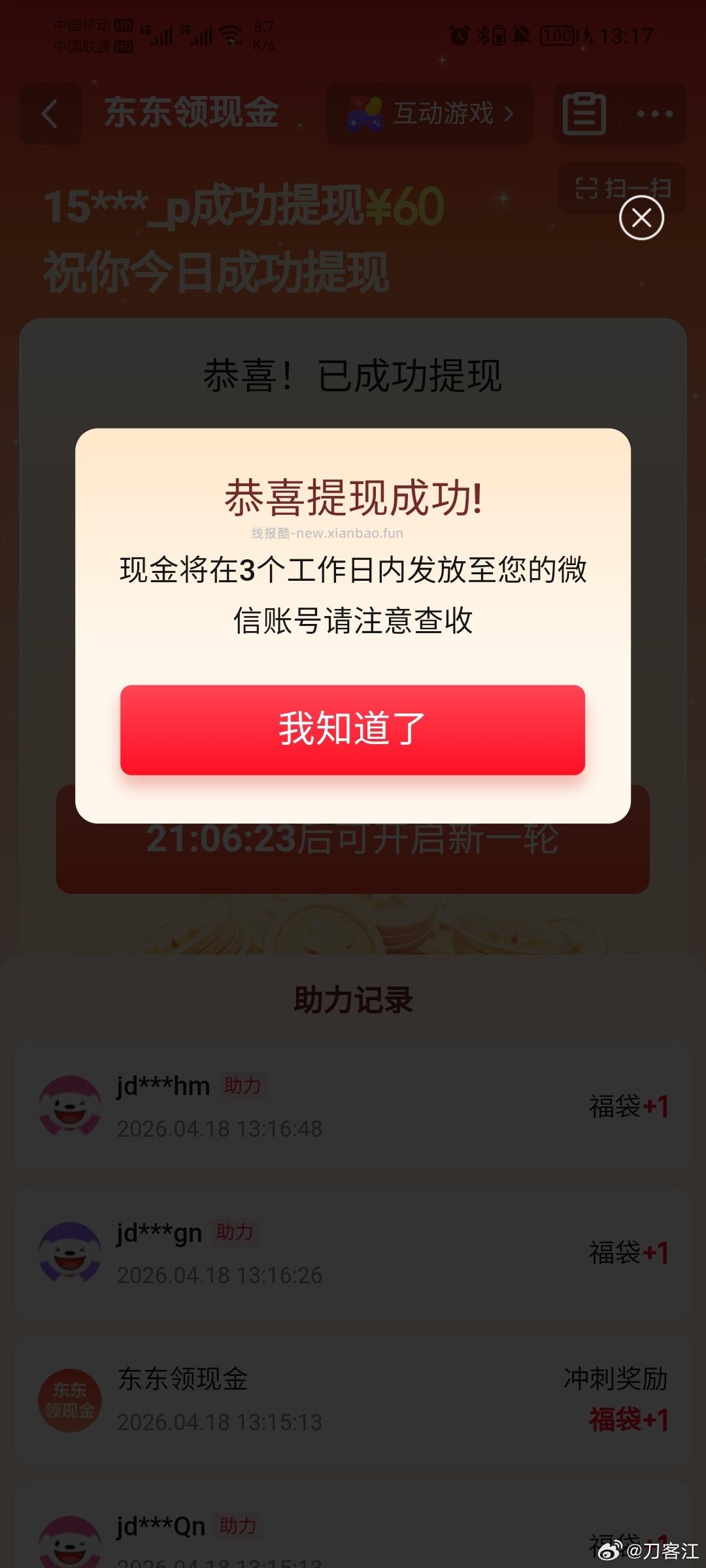706x1568 pixels.
Task: Click the jd***hm smiley avatar
Action: coord(71,1104)
